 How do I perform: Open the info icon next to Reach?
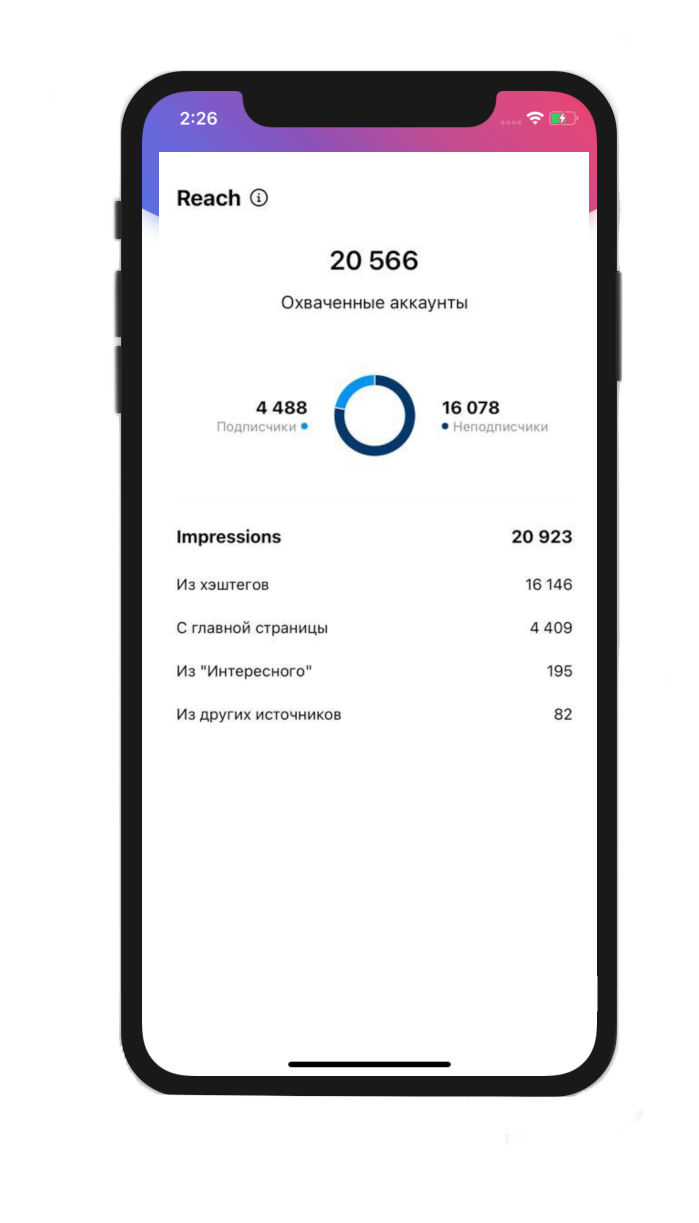point(259,198)
